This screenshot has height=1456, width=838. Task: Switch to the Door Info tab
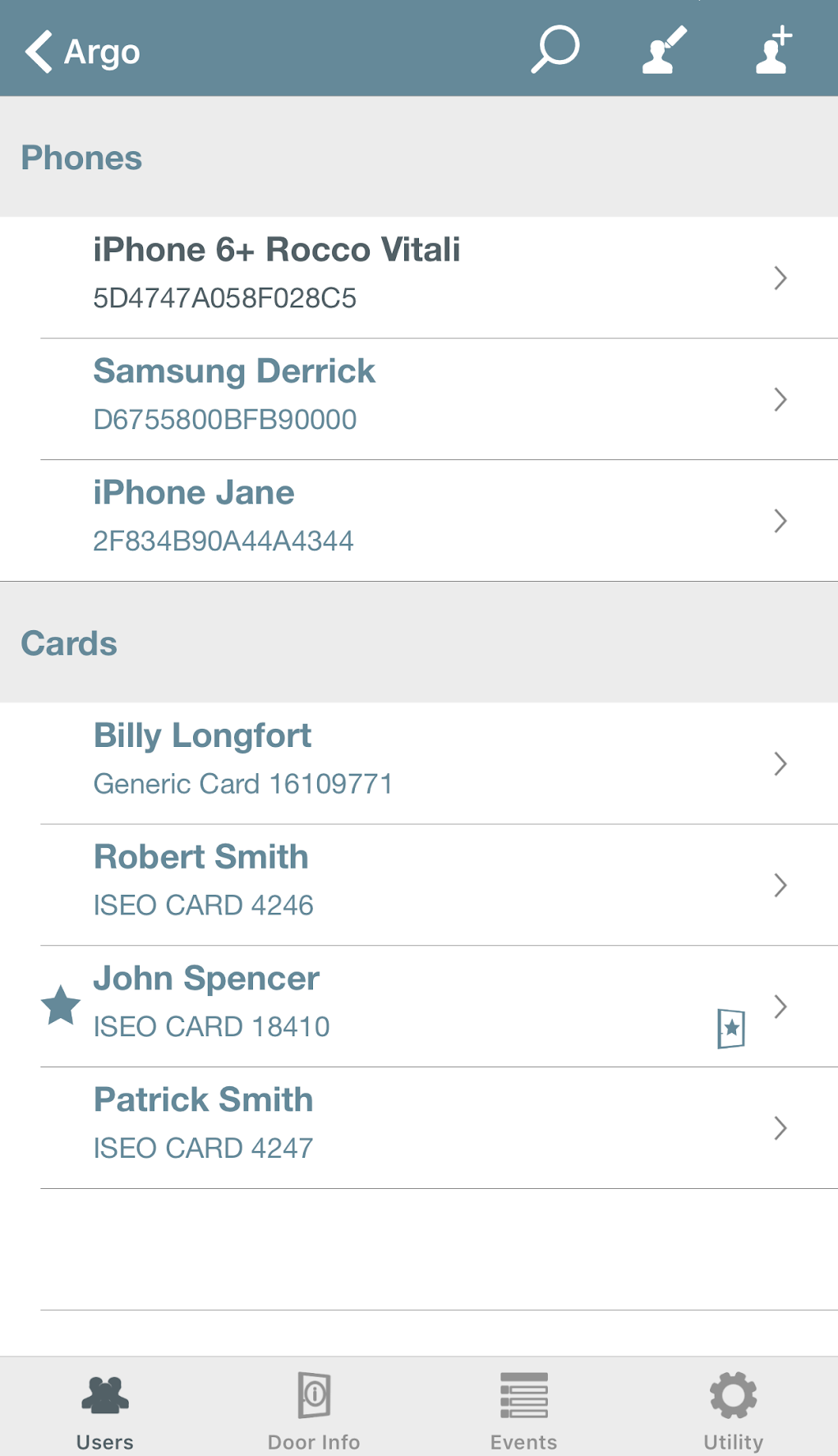point(314,1409)
